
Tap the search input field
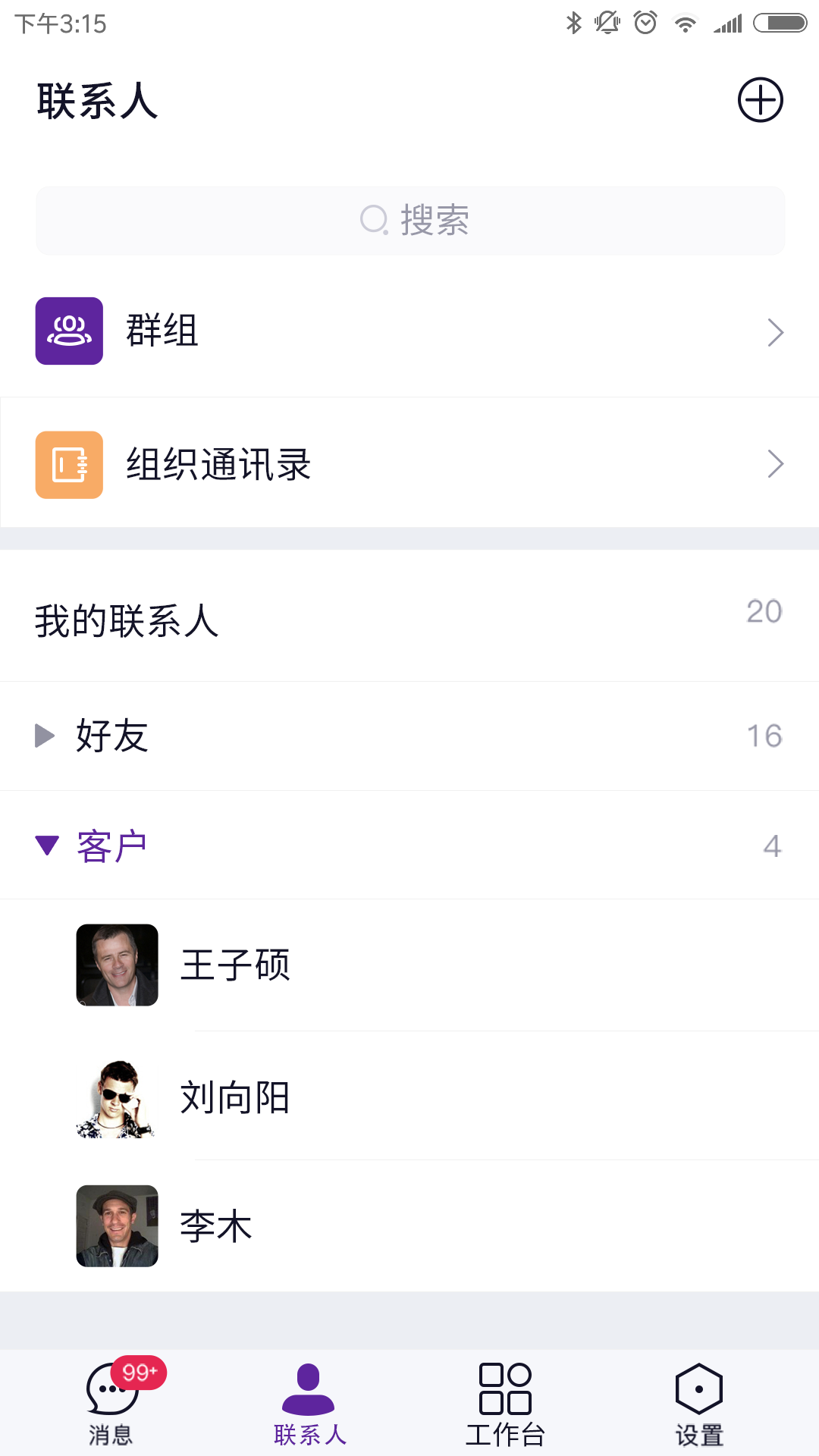pos(409,220)
